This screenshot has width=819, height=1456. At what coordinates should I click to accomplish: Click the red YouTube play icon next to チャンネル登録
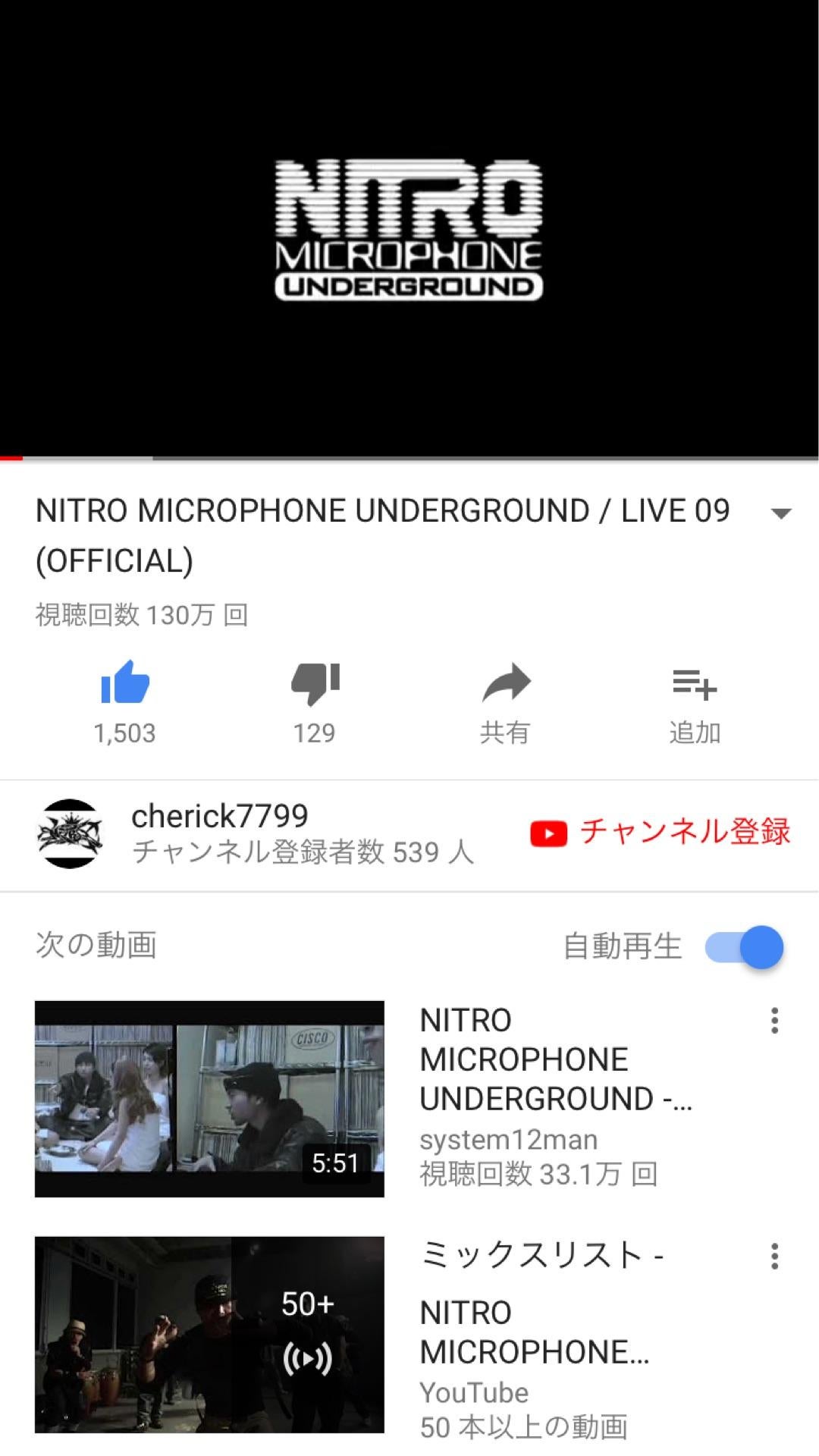[x=548, y=834]
